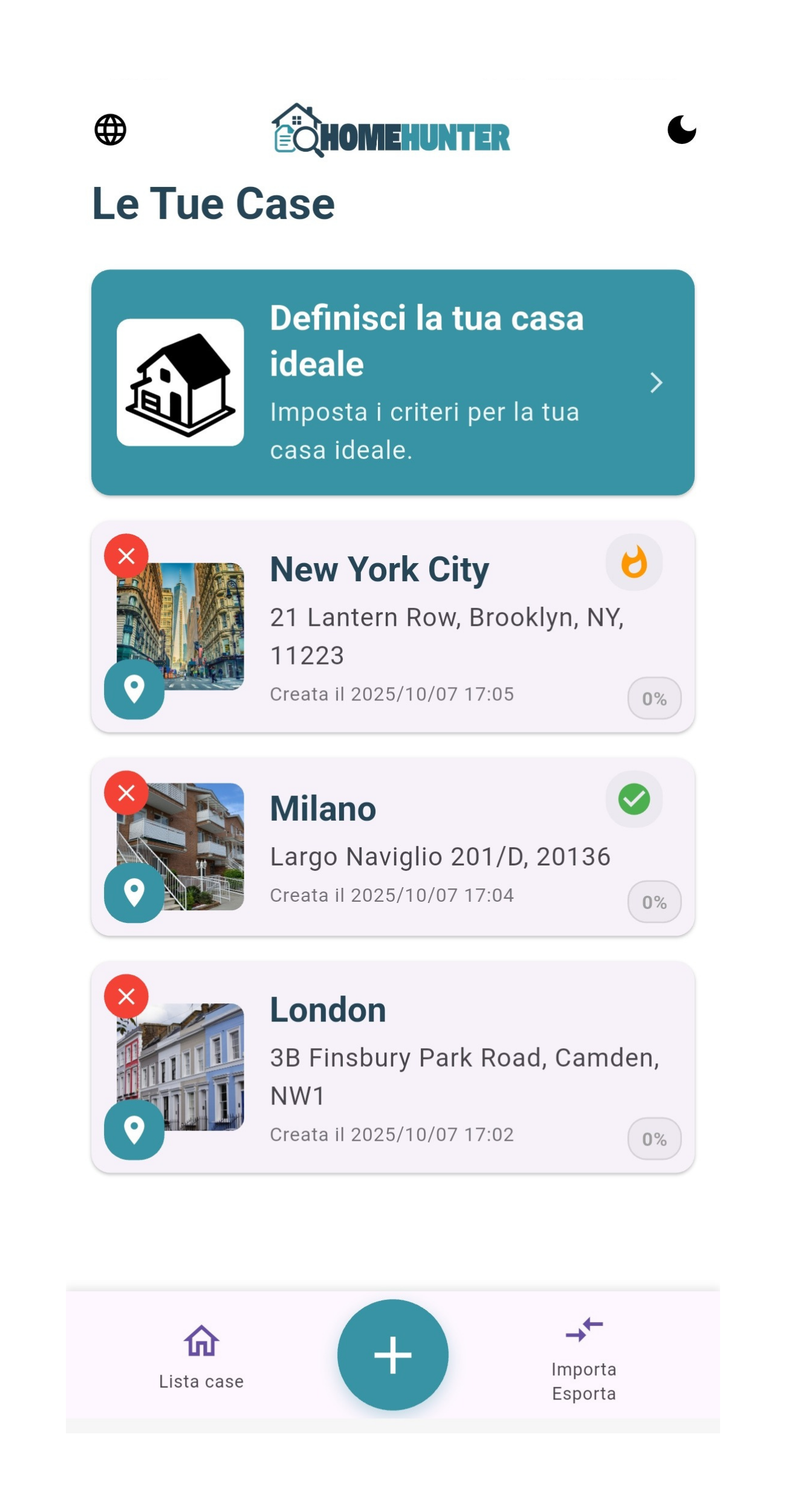
Task: Click the HomeHunter logo
Action: tap(393, 130)
